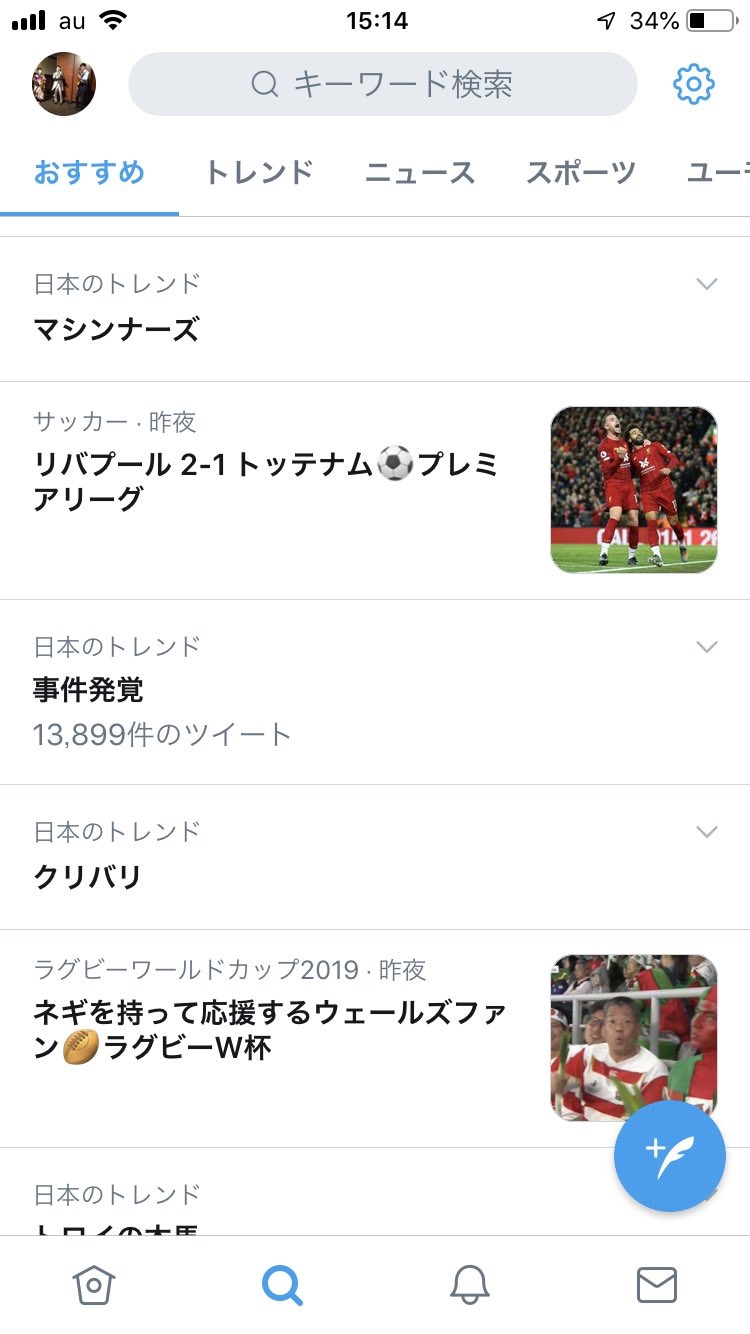The height and width of the screenshot is (1334, 750).
Task: Open the マシンナーズ trend
Action: click(x=116, y=329)
